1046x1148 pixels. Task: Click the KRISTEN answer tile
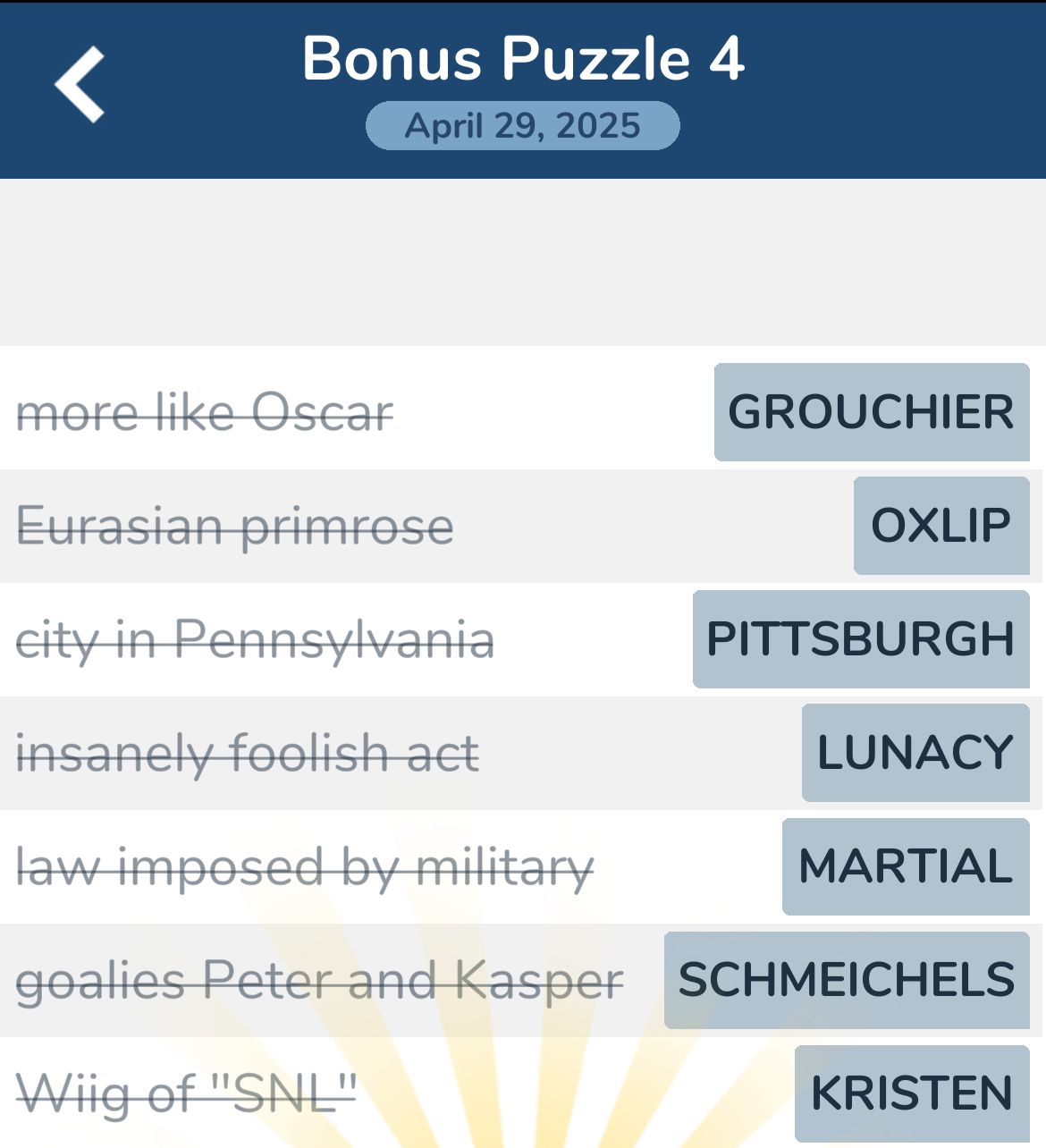click(x=908, y=1092)
